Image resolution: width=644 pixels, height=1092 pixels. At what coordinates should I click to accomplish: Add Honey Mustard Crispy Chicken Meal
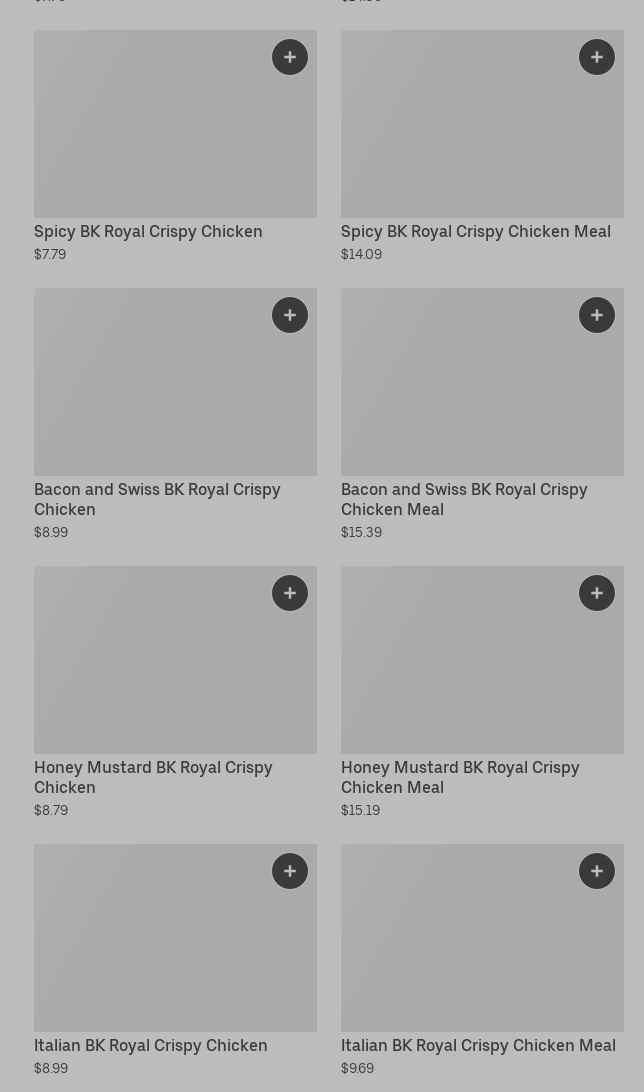click(597, 593)
